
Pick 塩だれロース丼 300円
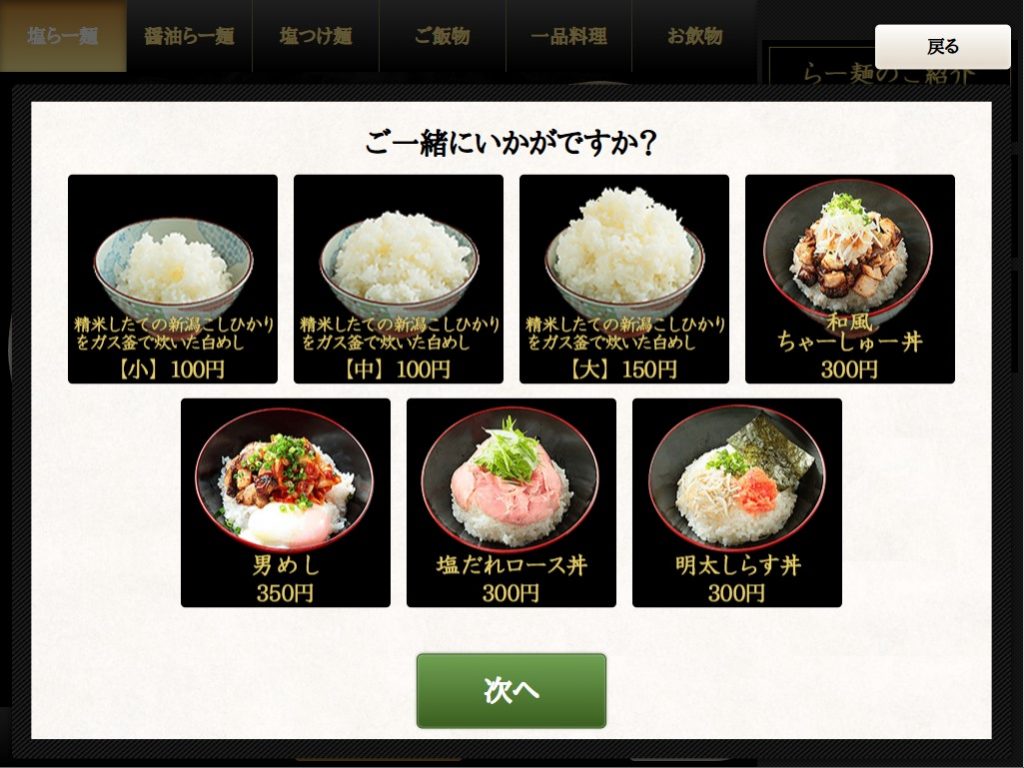point(511,503)
